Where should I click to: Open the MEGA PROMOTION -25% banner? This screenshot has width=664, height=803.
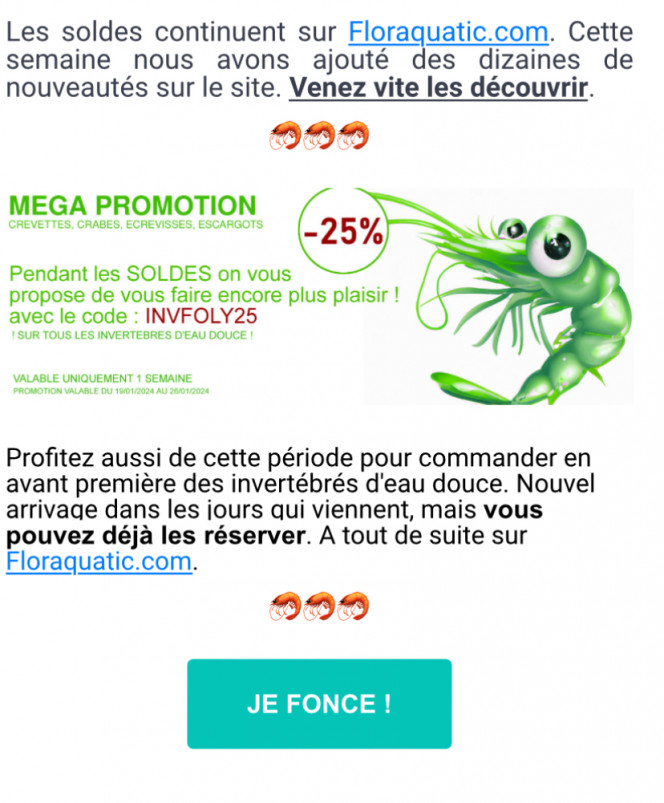(x=320, y=296)
